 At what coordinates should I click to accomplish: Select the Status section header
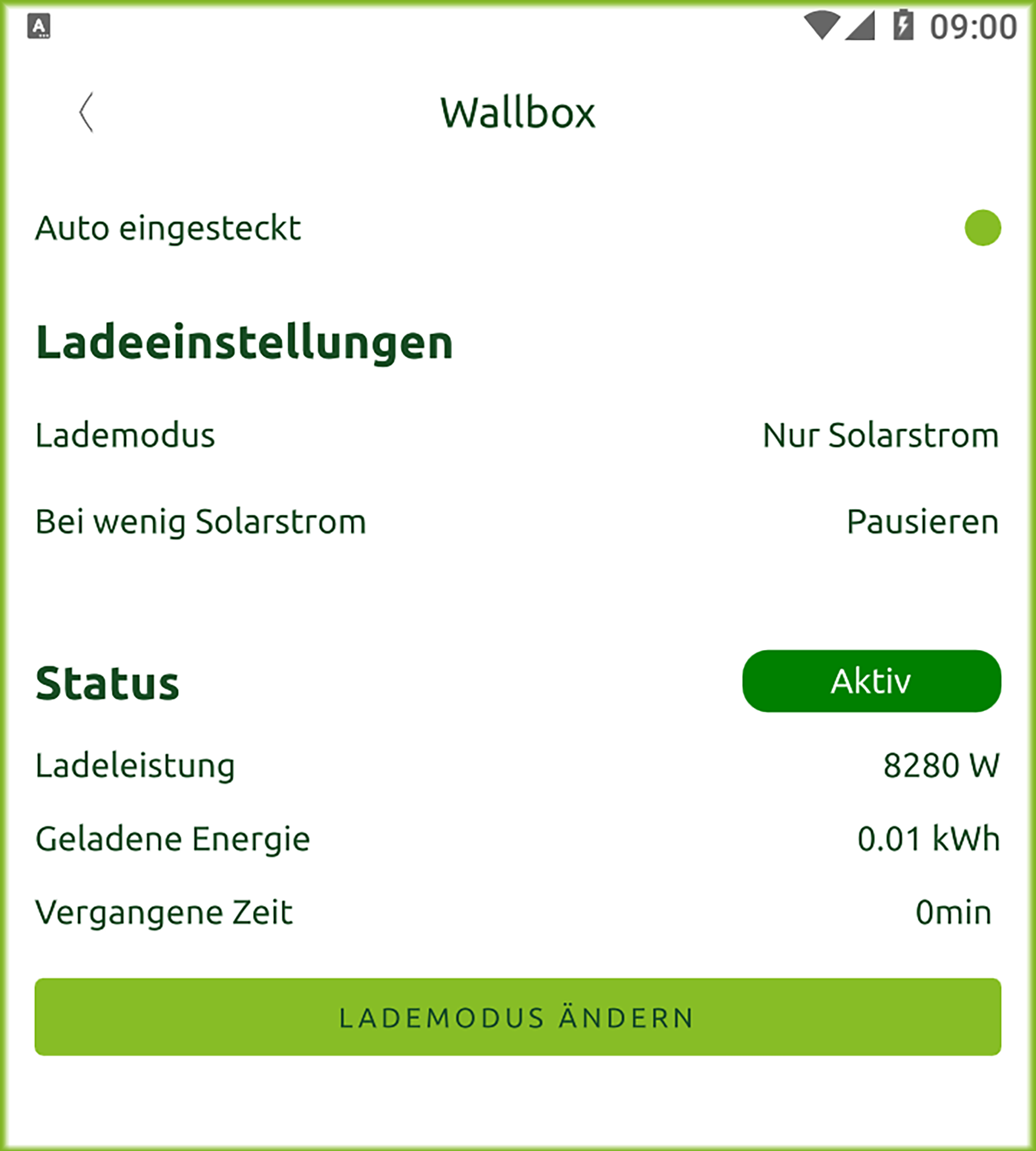107,683
